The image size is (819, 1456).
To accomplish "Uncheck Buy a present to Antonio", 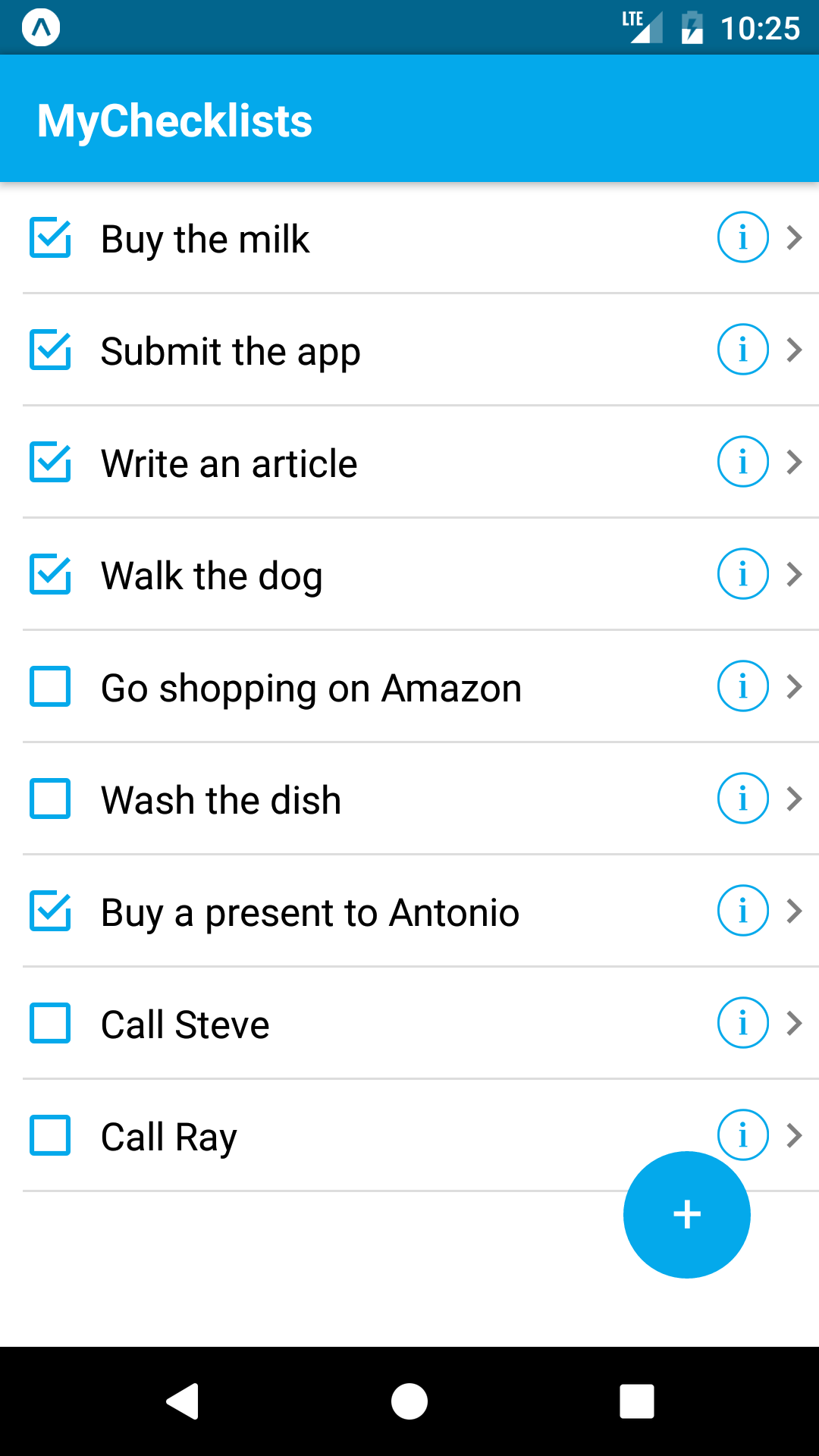I will [50, 912].
